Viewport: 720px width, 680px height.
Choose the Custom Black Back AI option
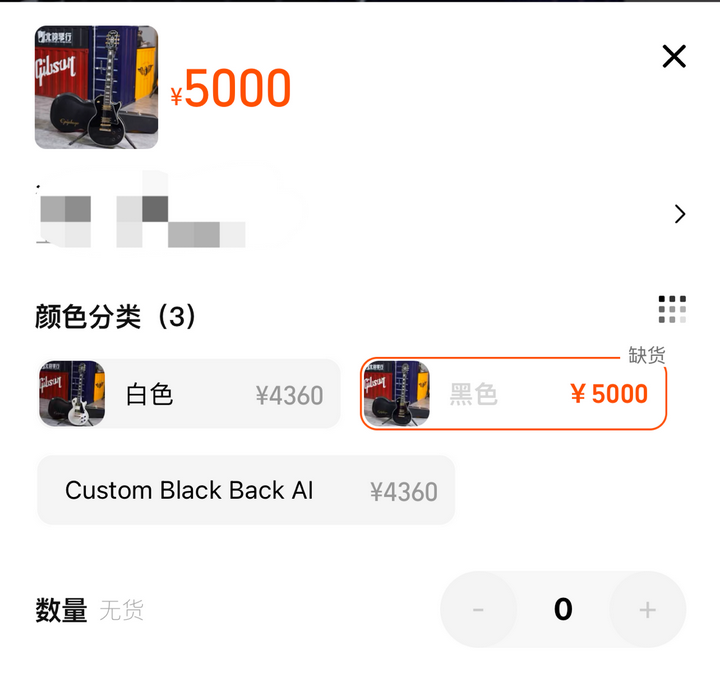point(246,490)
